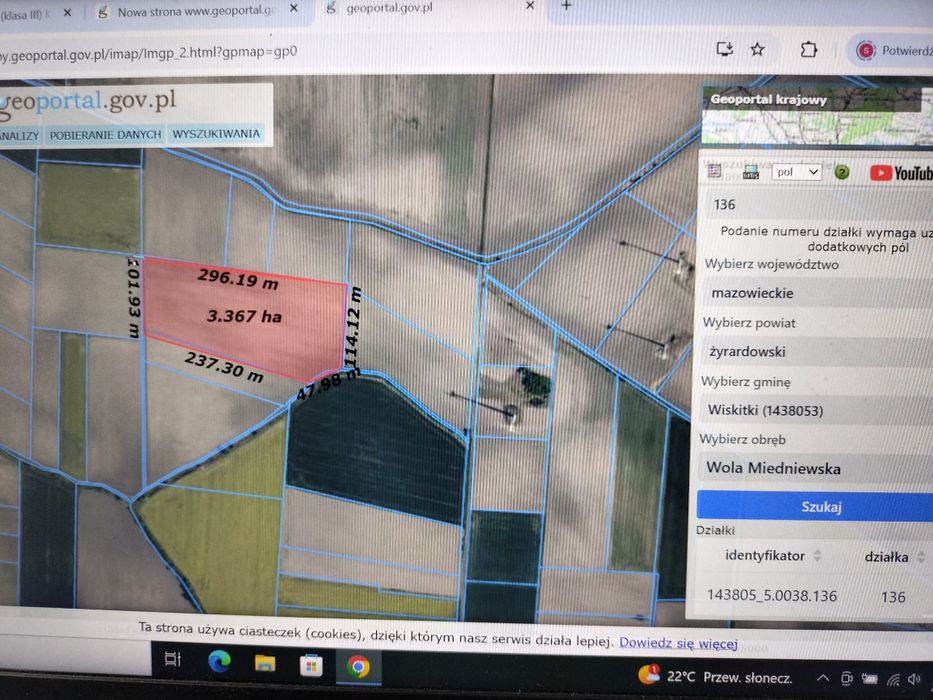The height and width of the screenshot is (700, 933).
Task: Open a new browser tab
Action: [x=566, y=6]
